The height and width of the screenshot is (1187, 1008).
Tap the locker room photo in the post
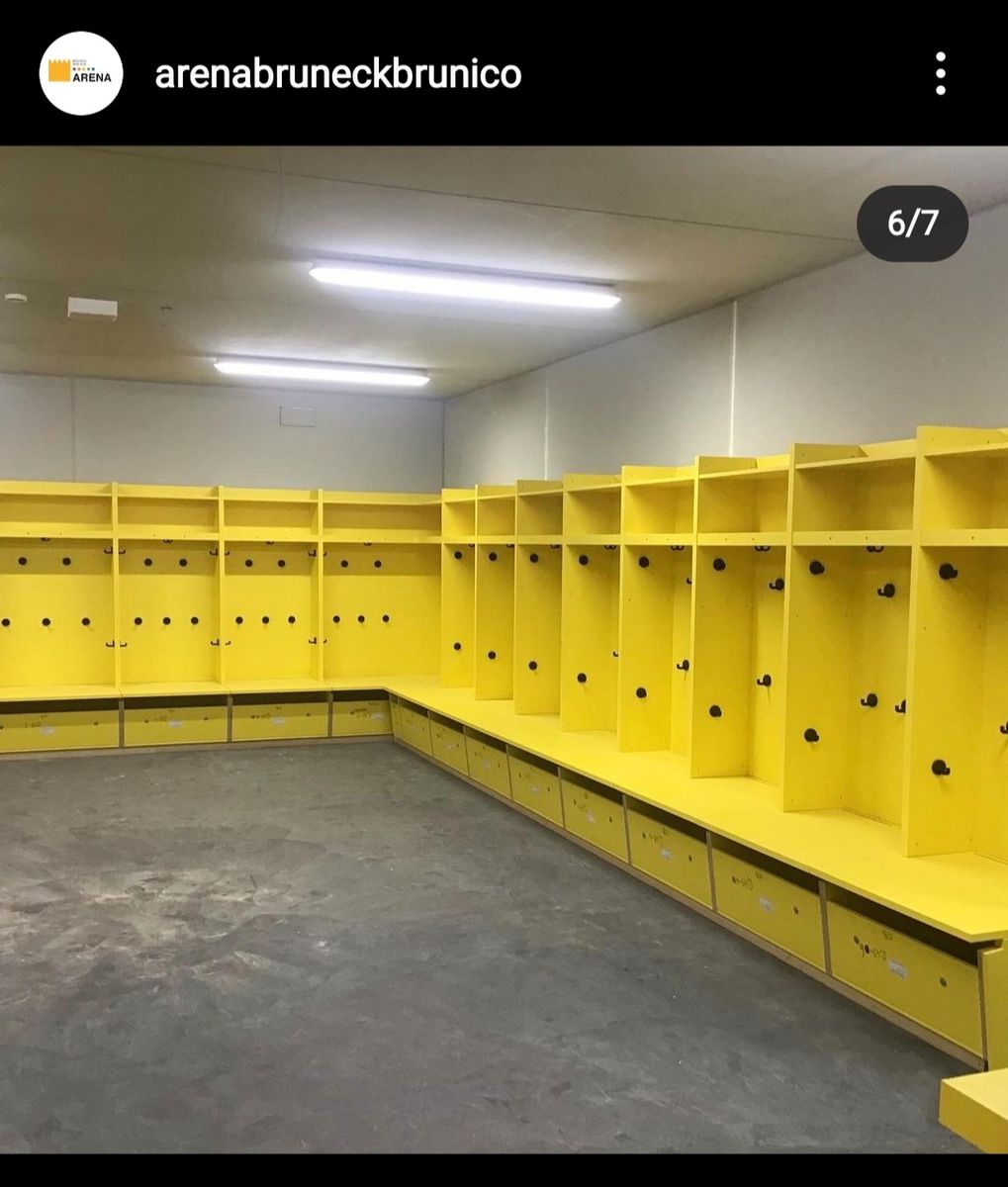click(x=504, y=649)
